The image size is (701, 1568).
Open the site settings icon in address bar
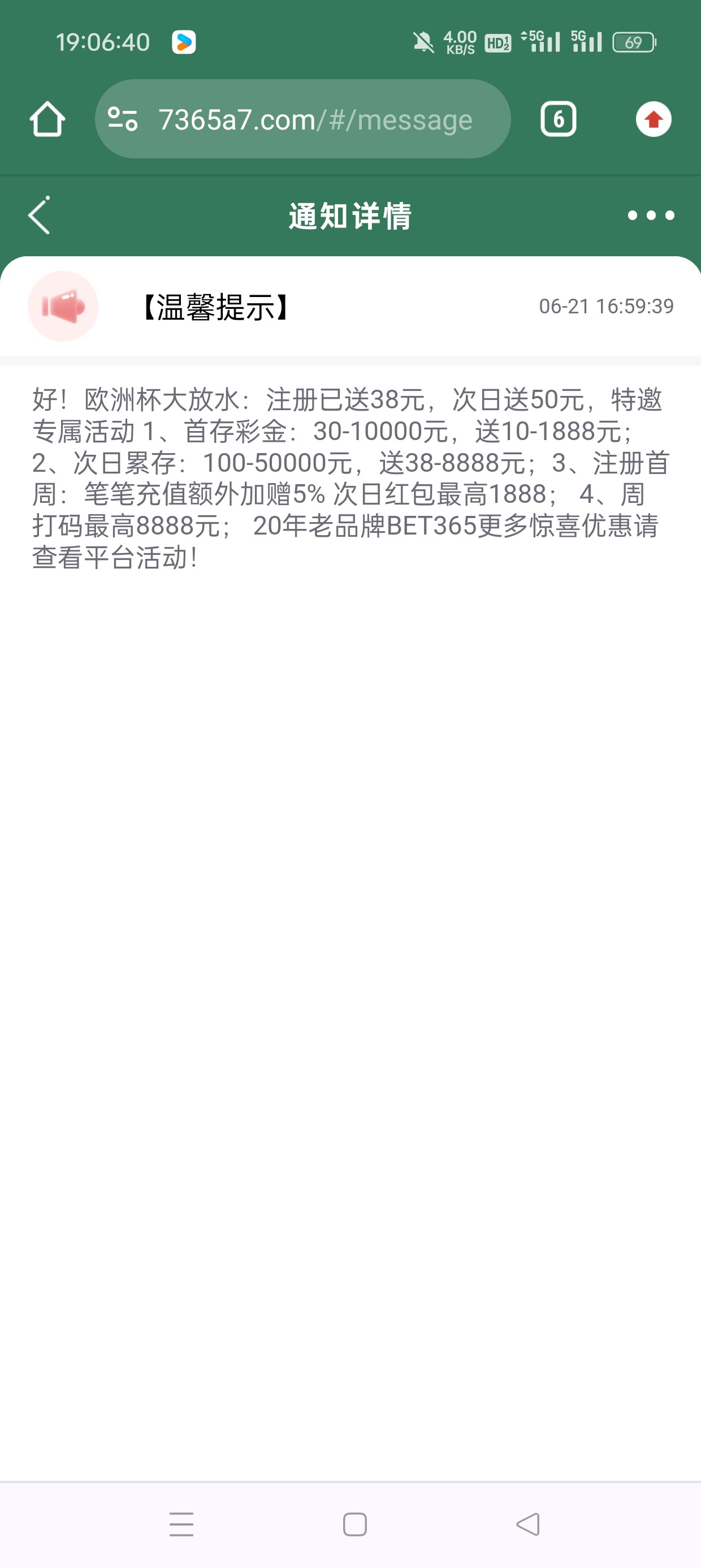tap(123, 119)
